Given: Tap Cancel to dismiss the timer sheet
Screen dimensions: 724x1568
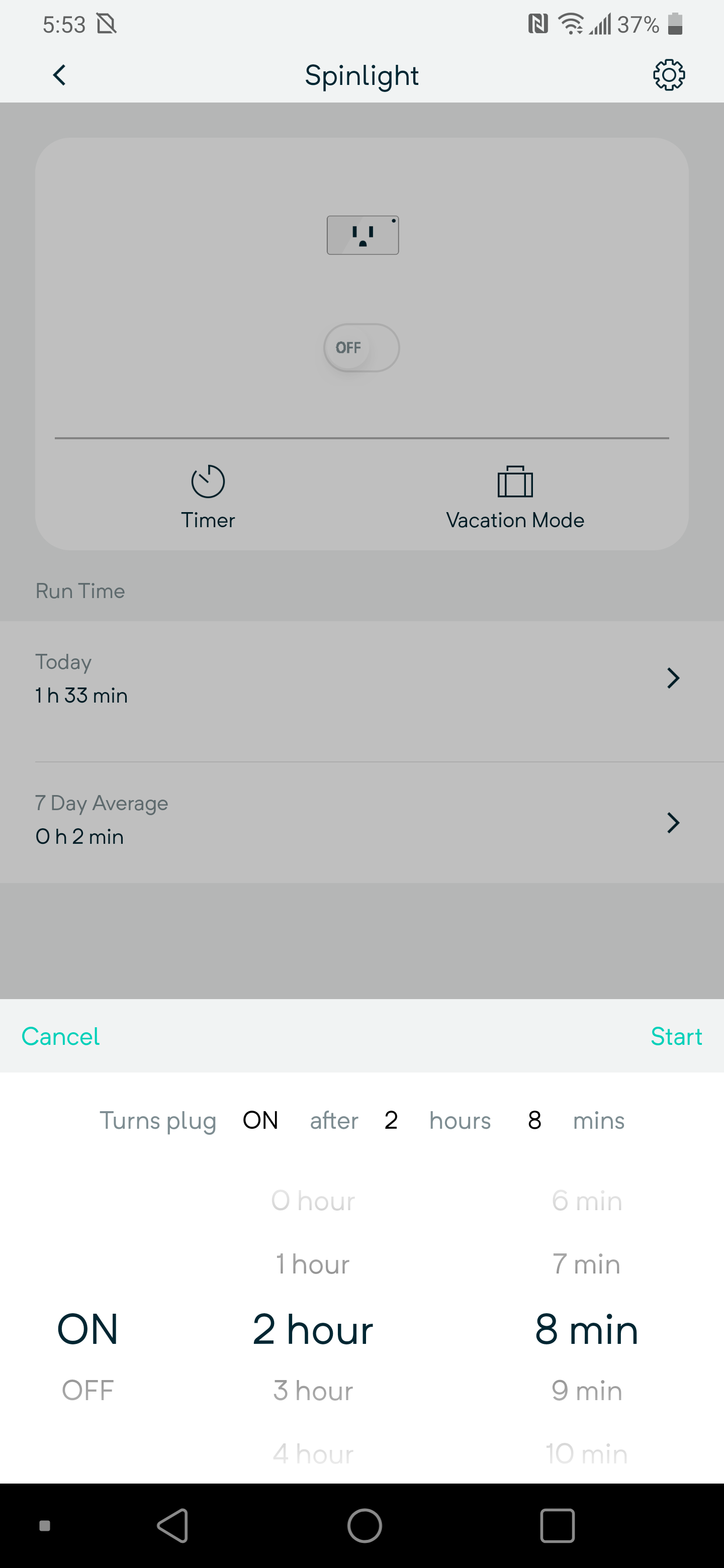Looking at the screenshot, I should 60,1036.
